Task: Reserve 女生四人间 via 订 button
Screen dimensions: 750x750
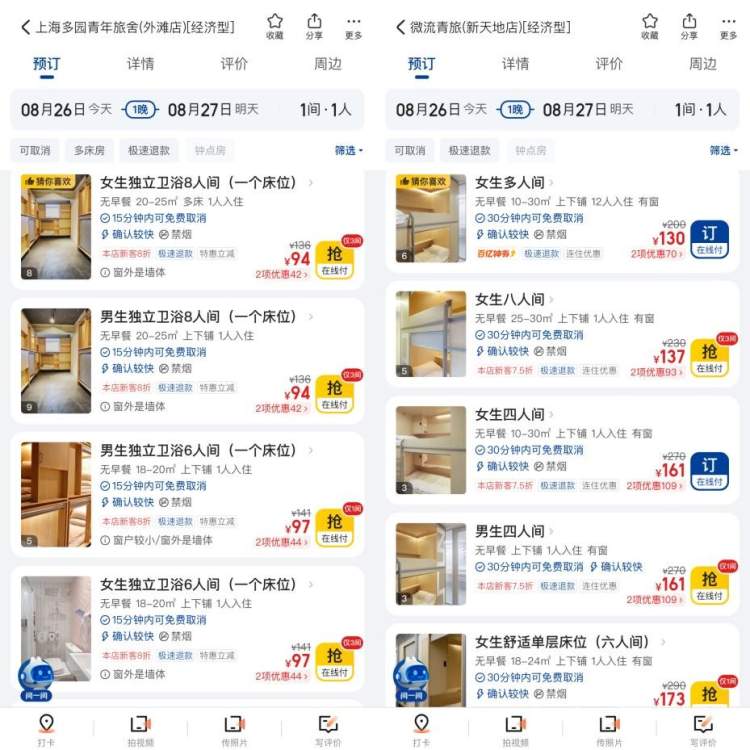Action: click(x=709, y=471)
